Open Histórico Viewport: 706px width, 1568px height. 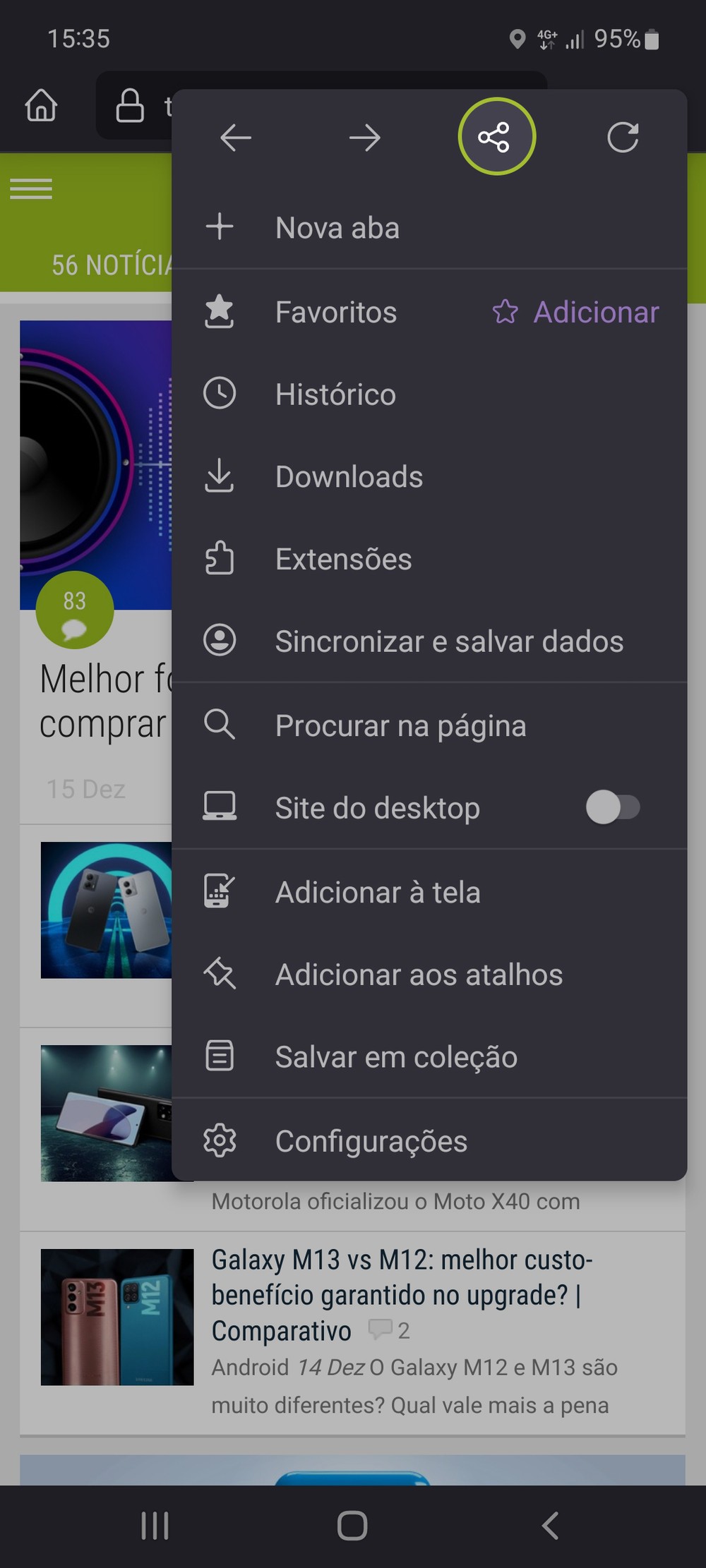335,394
